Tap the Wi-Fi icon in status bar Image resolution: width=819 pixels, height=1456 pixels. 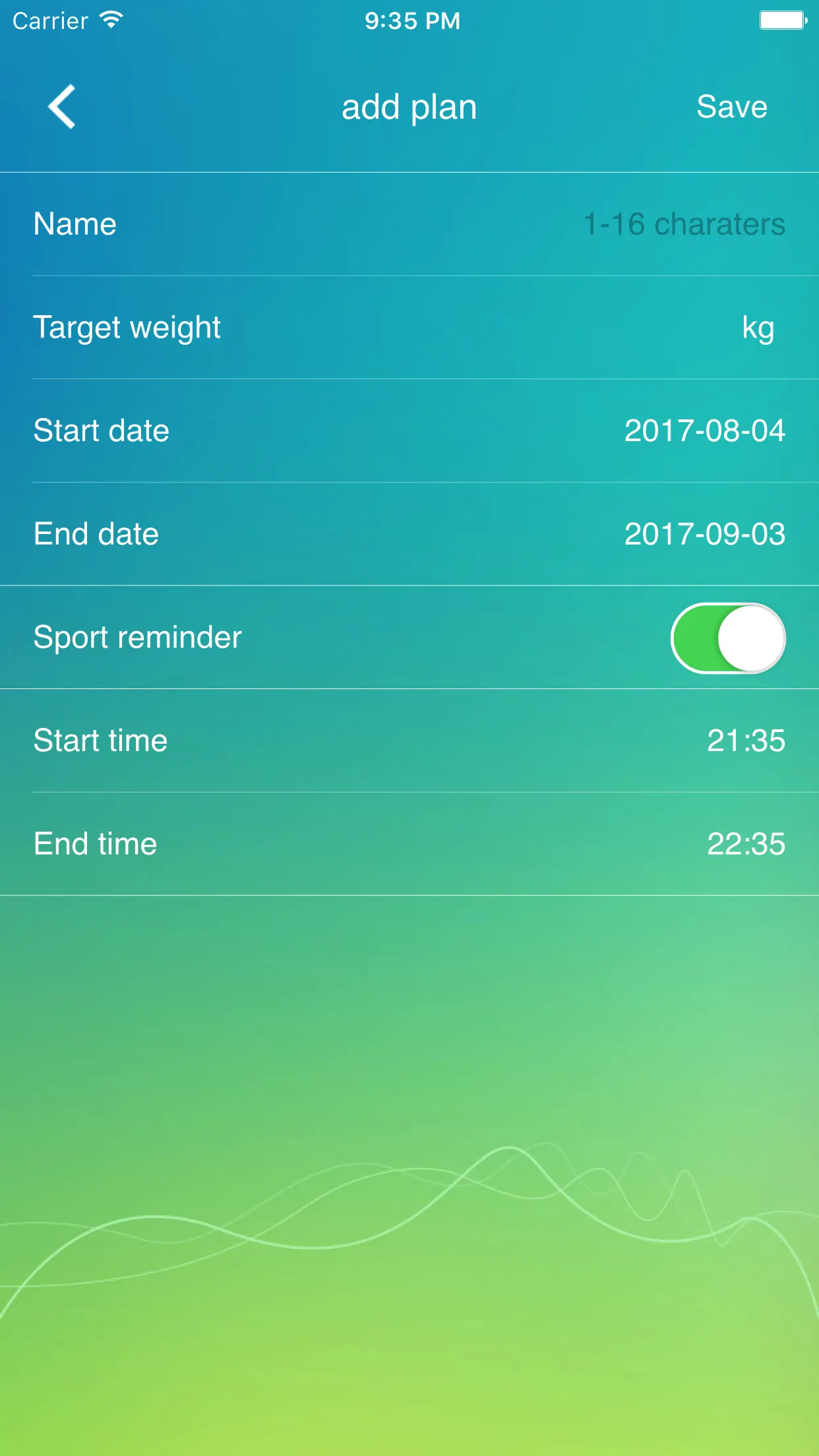tap(109, 20)
